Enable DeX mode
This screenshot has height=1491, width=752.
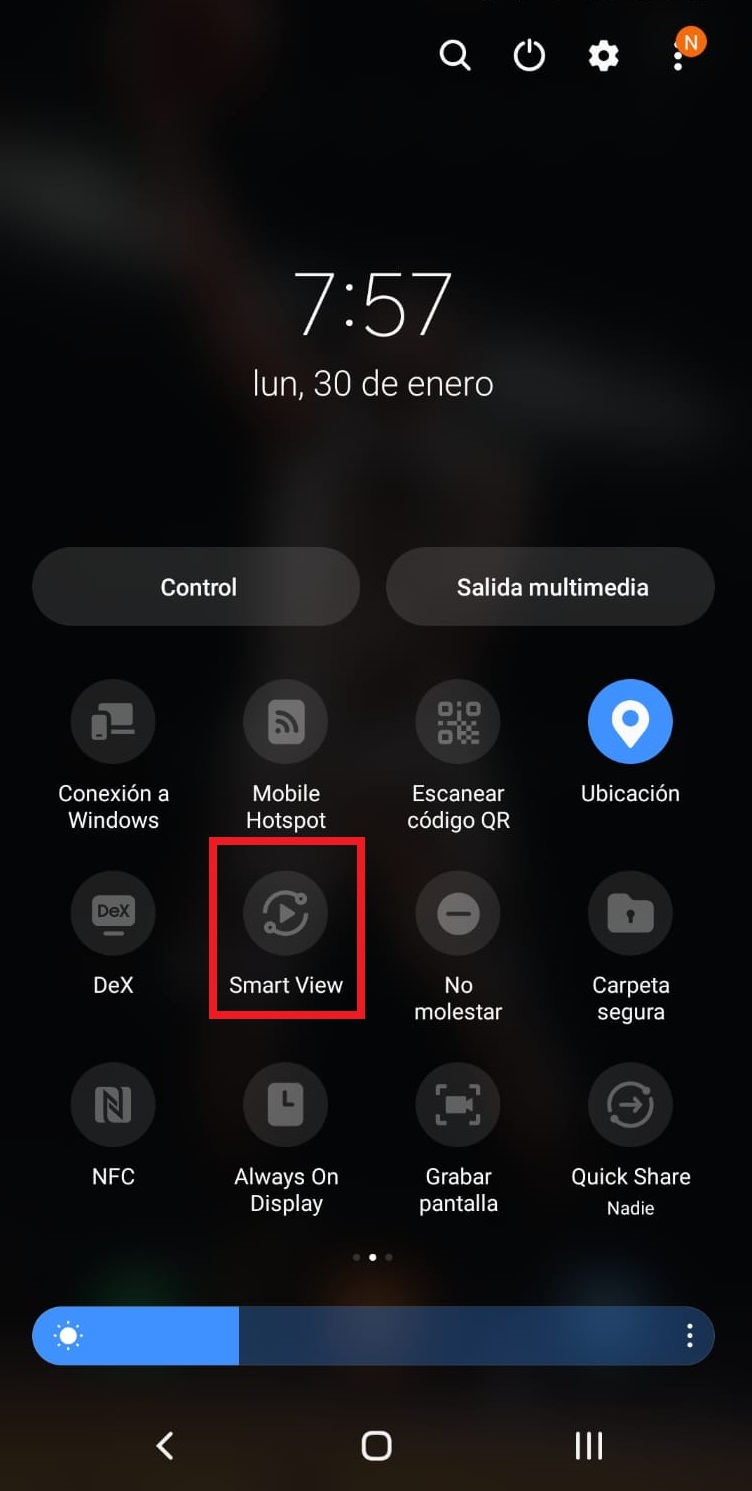pyautogui.click(x=113, y=914)
